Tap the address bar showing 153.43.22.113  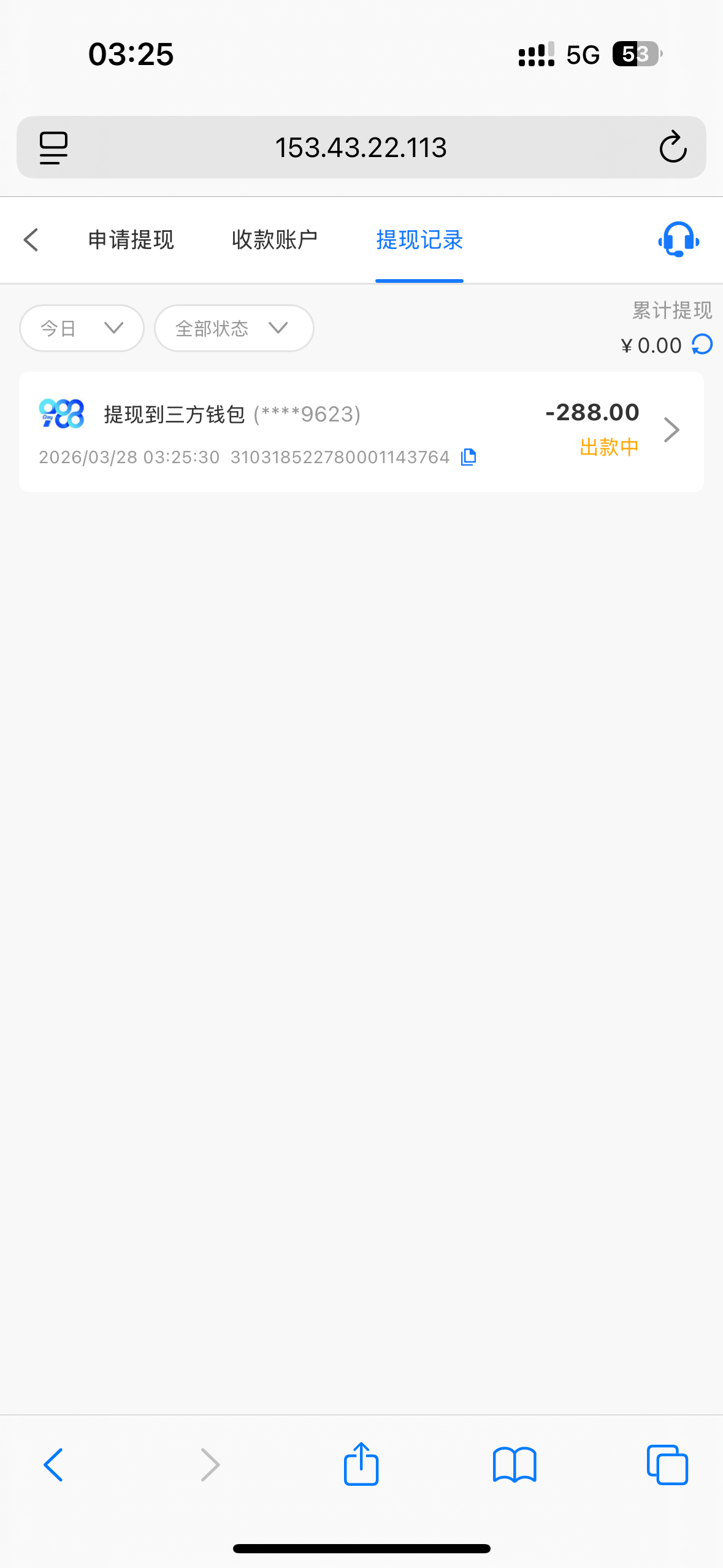click(361, 147)
